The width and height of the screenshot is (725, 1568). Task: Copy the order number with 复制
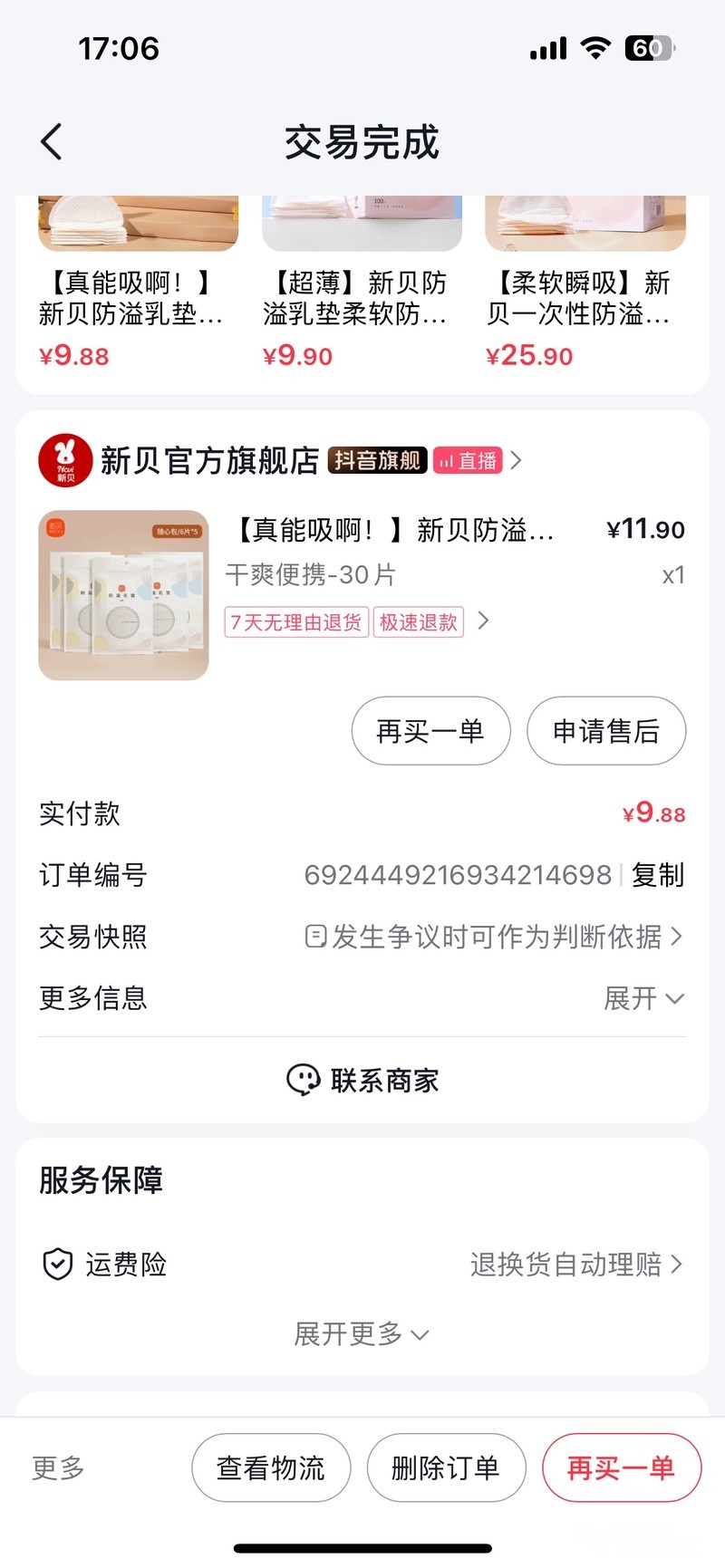[x=658, y=875]
